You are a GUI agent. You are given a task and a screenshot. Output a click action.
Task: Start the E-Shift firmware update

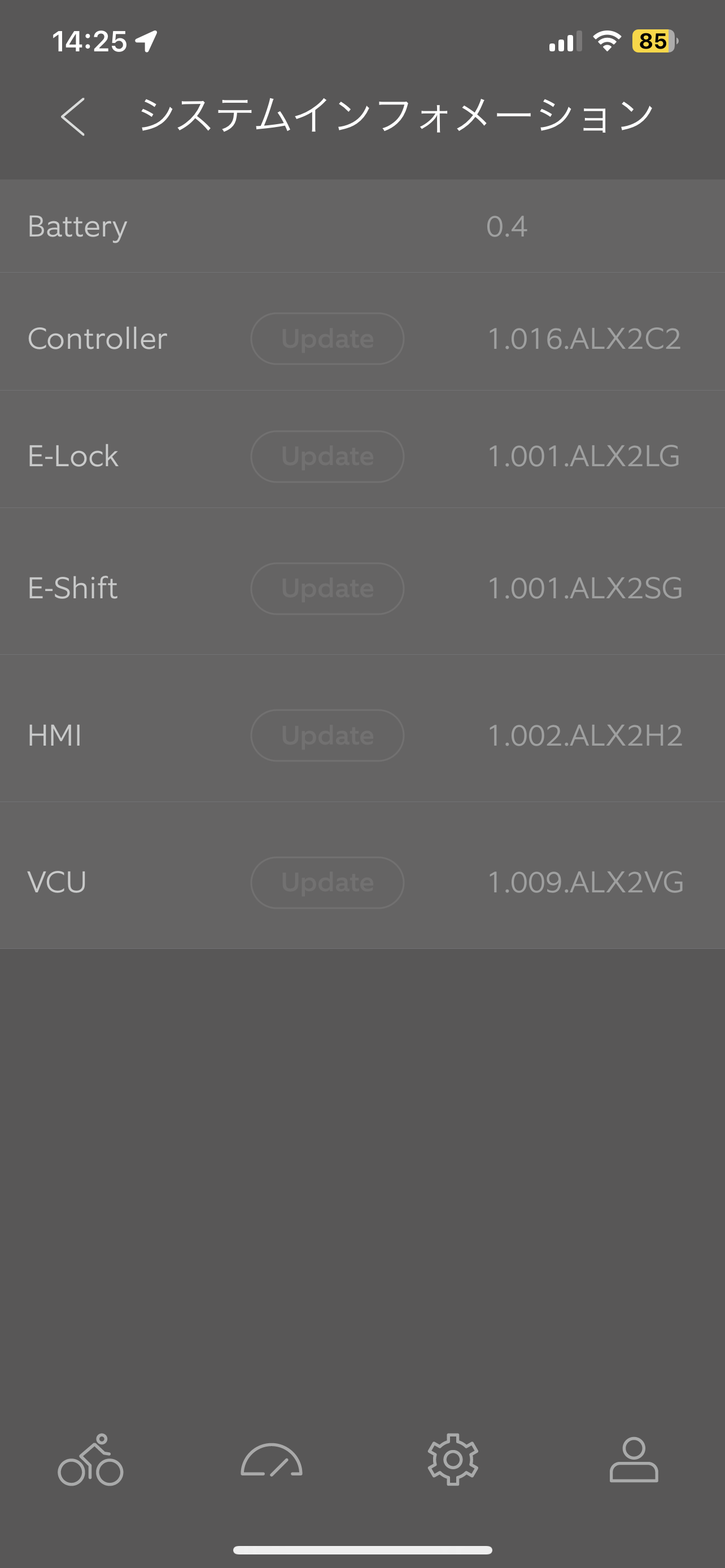[327, 589]
